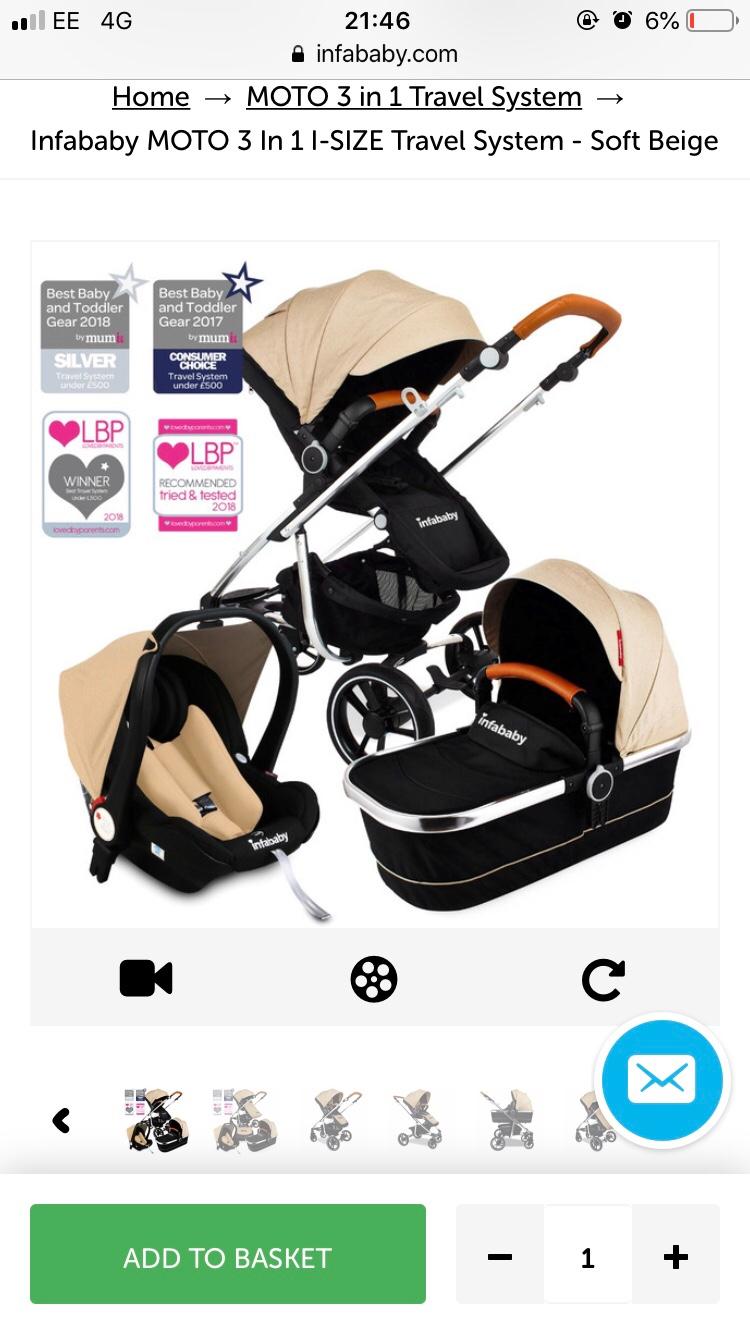Decrease quantity with the minus button
Image resolution: width=750 pixels, height=1334 pixels.
(x=500, y=1255)
